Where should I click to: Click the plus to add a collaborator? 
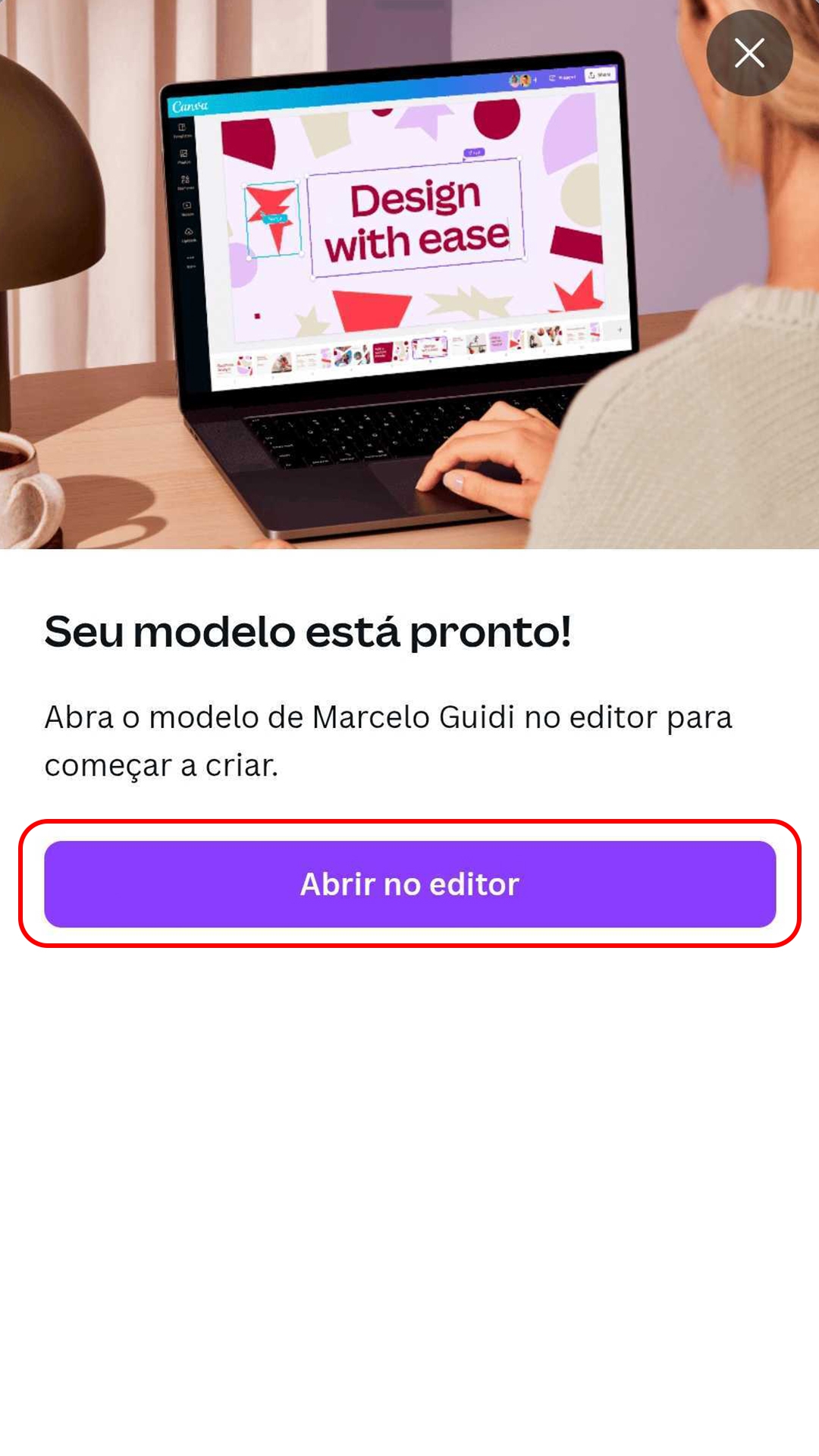535,78
